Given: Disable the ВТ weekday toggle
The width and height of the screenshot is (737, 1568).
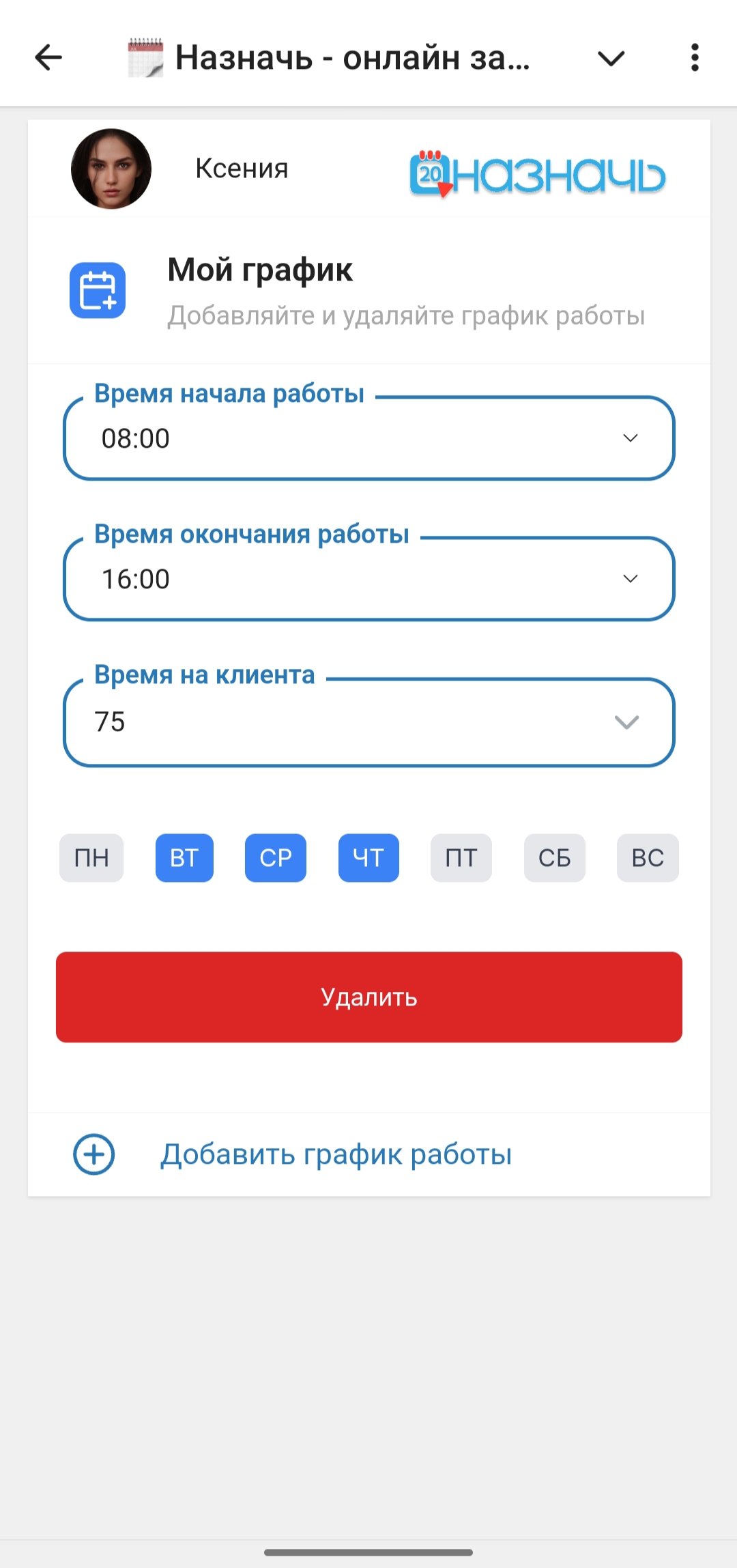Looking at the screenshot, I should [x=184, y=858].
